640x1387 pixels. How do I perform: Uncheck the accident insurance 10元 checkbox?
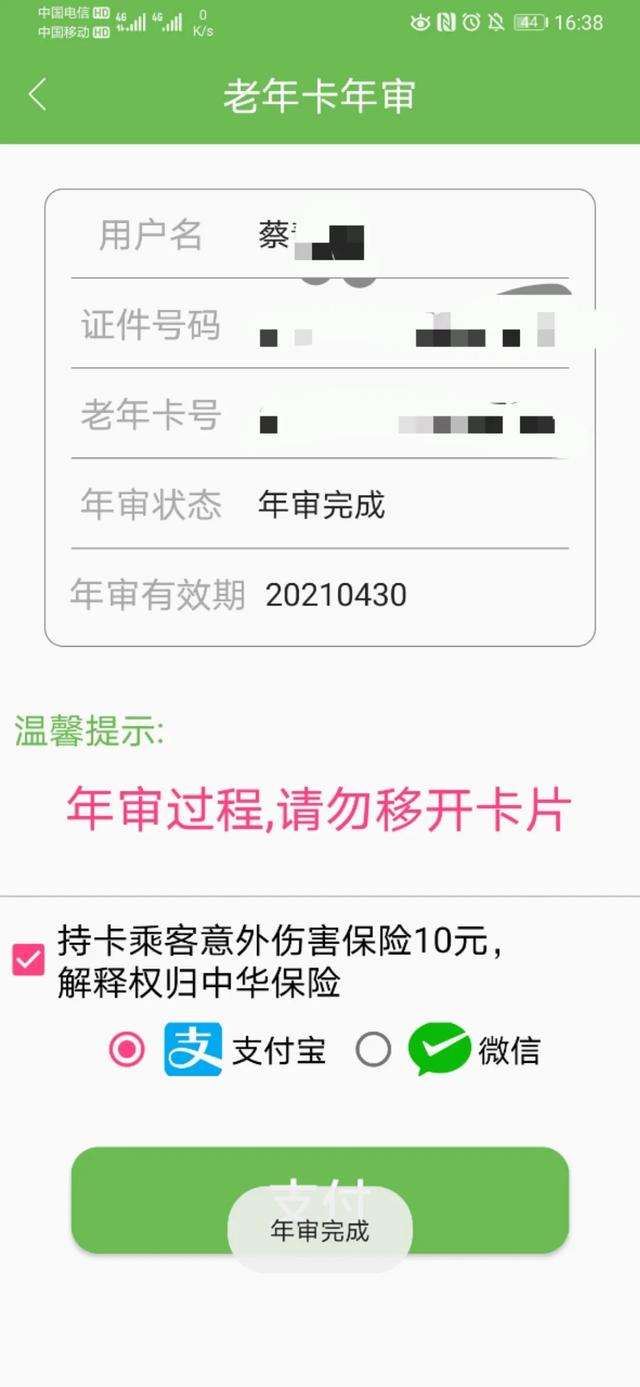[28, 960]
